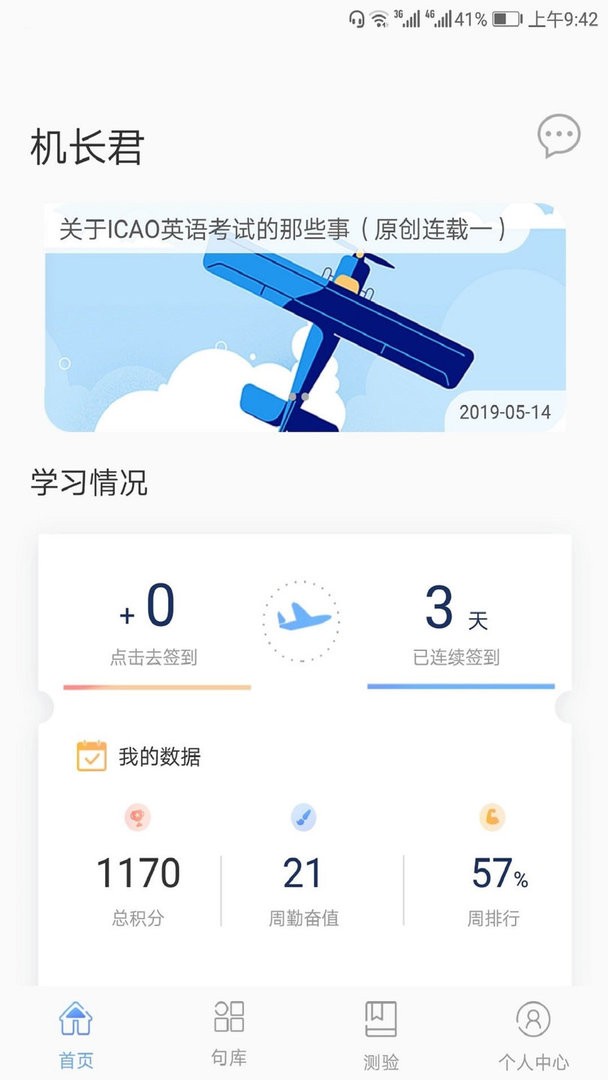Open the 个人中心 tab
The width and height of the screenshot is (608, 1080).
pyautogui.click(x=533, y=1034)
